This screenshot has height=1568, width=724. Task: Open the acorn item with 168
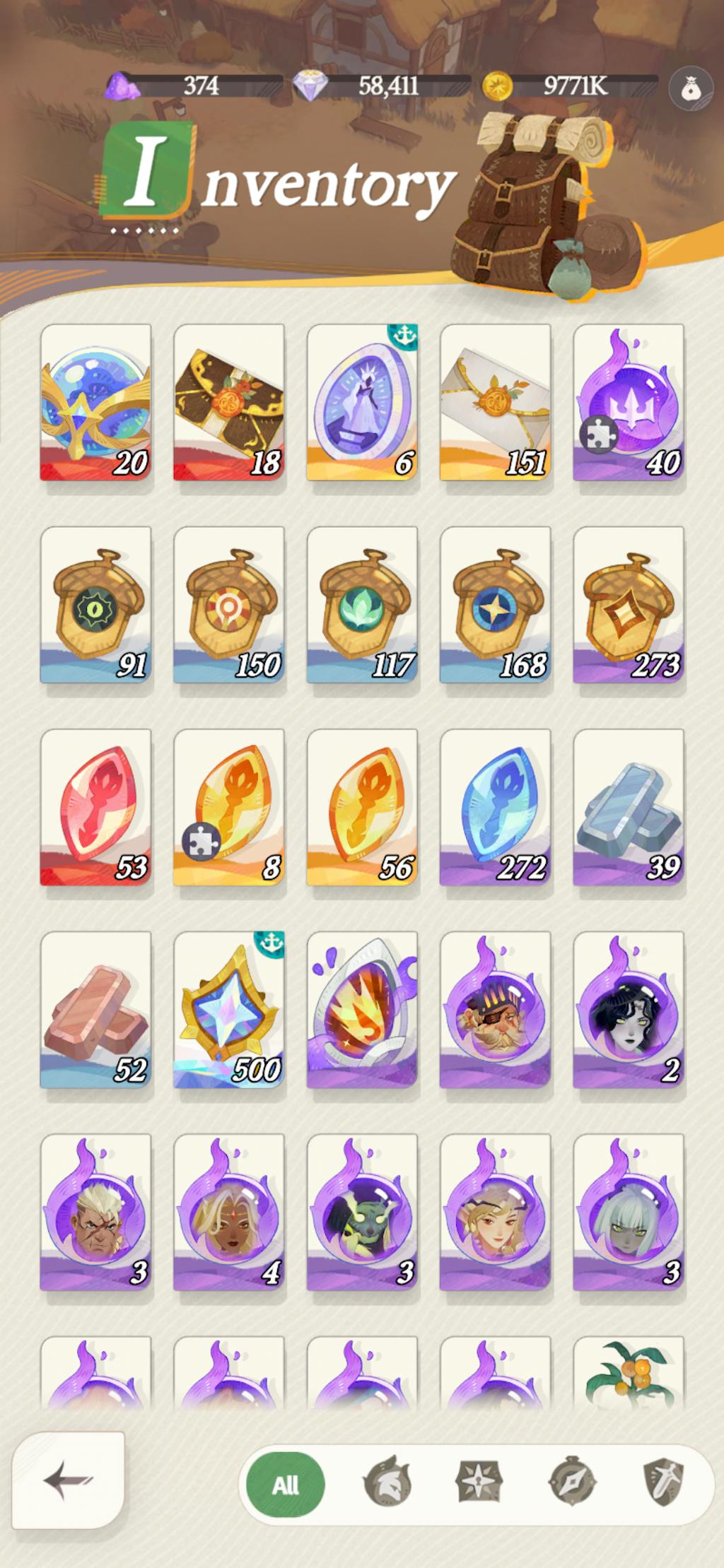tap(495, 605)
